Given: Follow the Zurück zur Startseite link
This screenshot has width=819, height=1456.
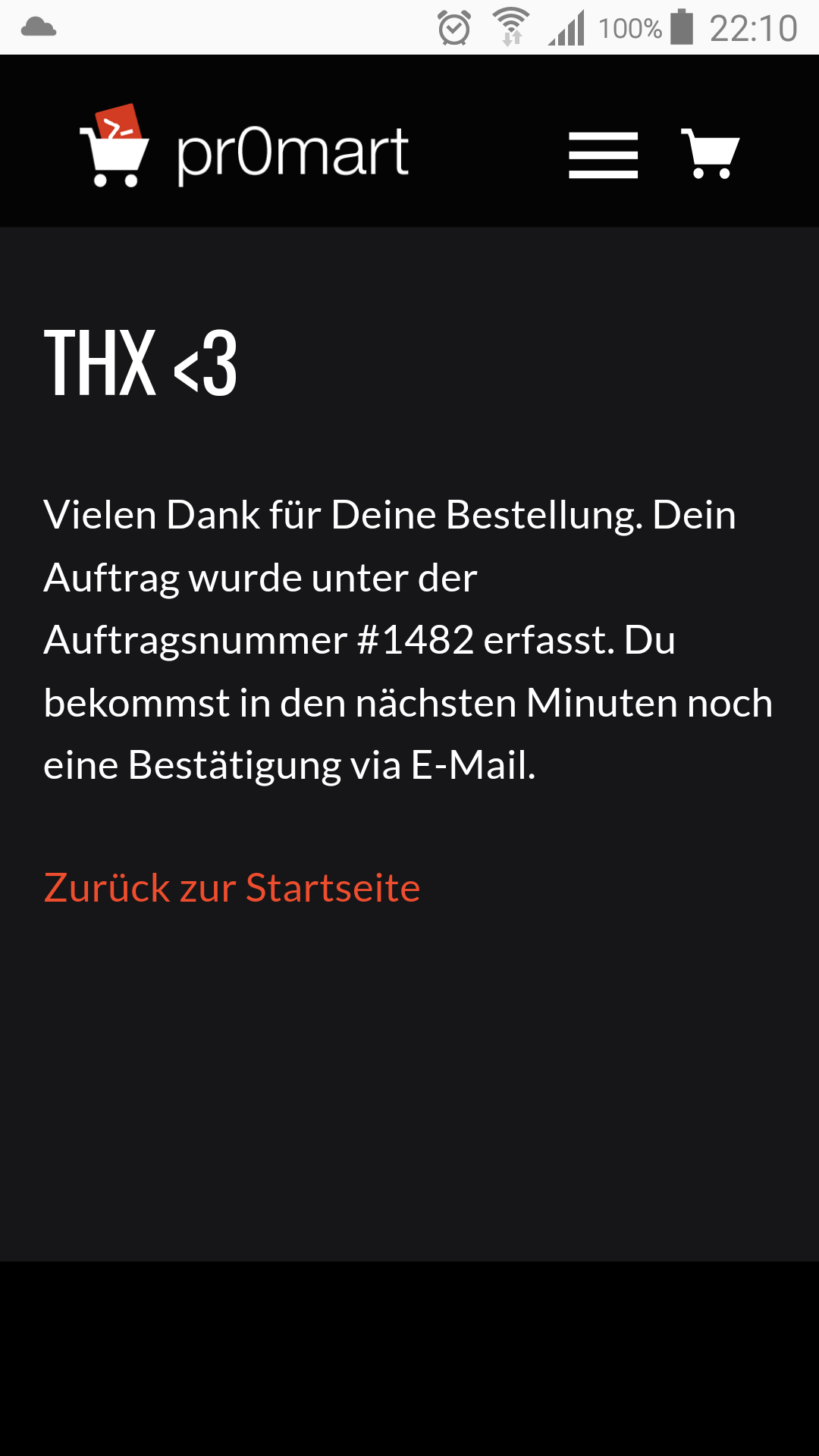Looking at the screenshot, I should click(232, 887).
